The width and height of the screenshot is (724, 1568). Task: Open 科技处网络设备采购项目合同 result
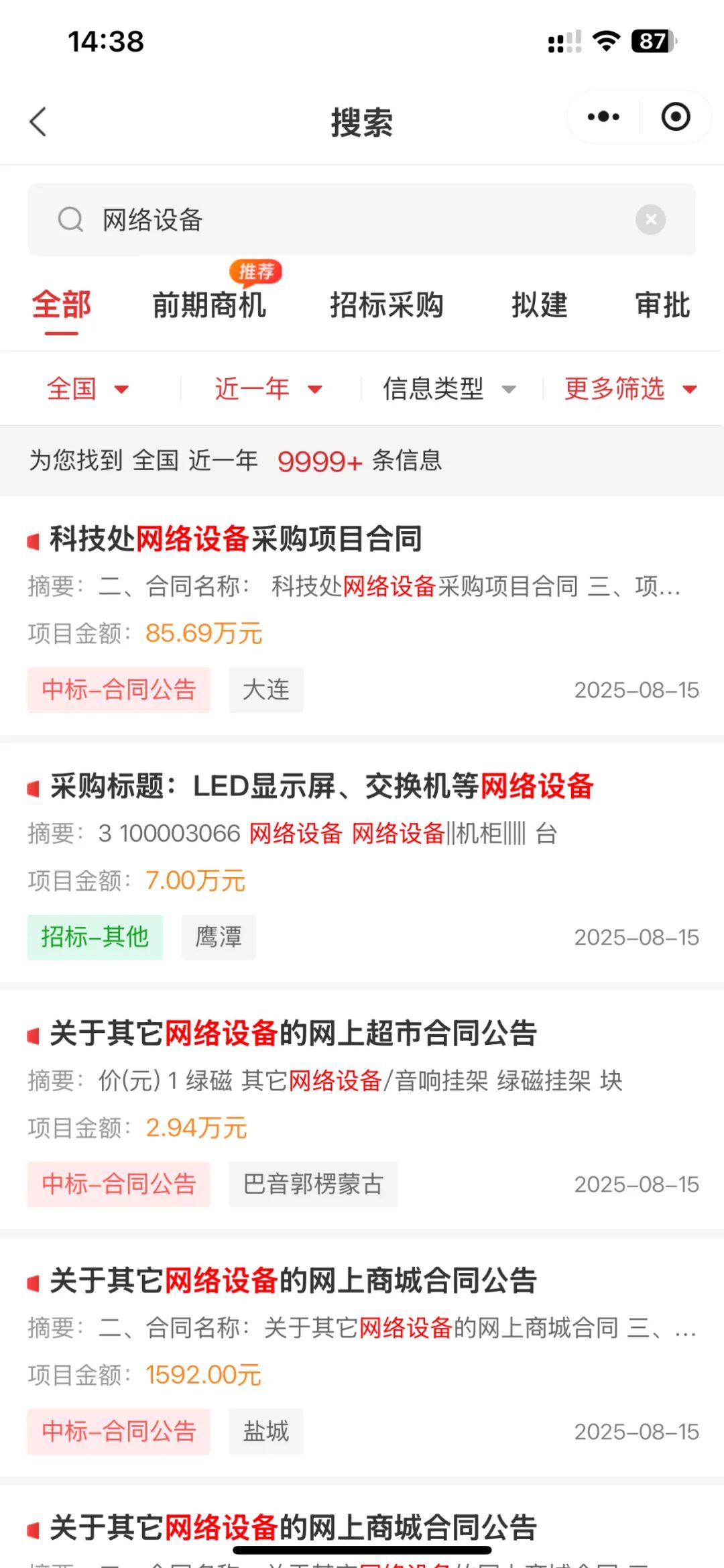click(362, 616)
